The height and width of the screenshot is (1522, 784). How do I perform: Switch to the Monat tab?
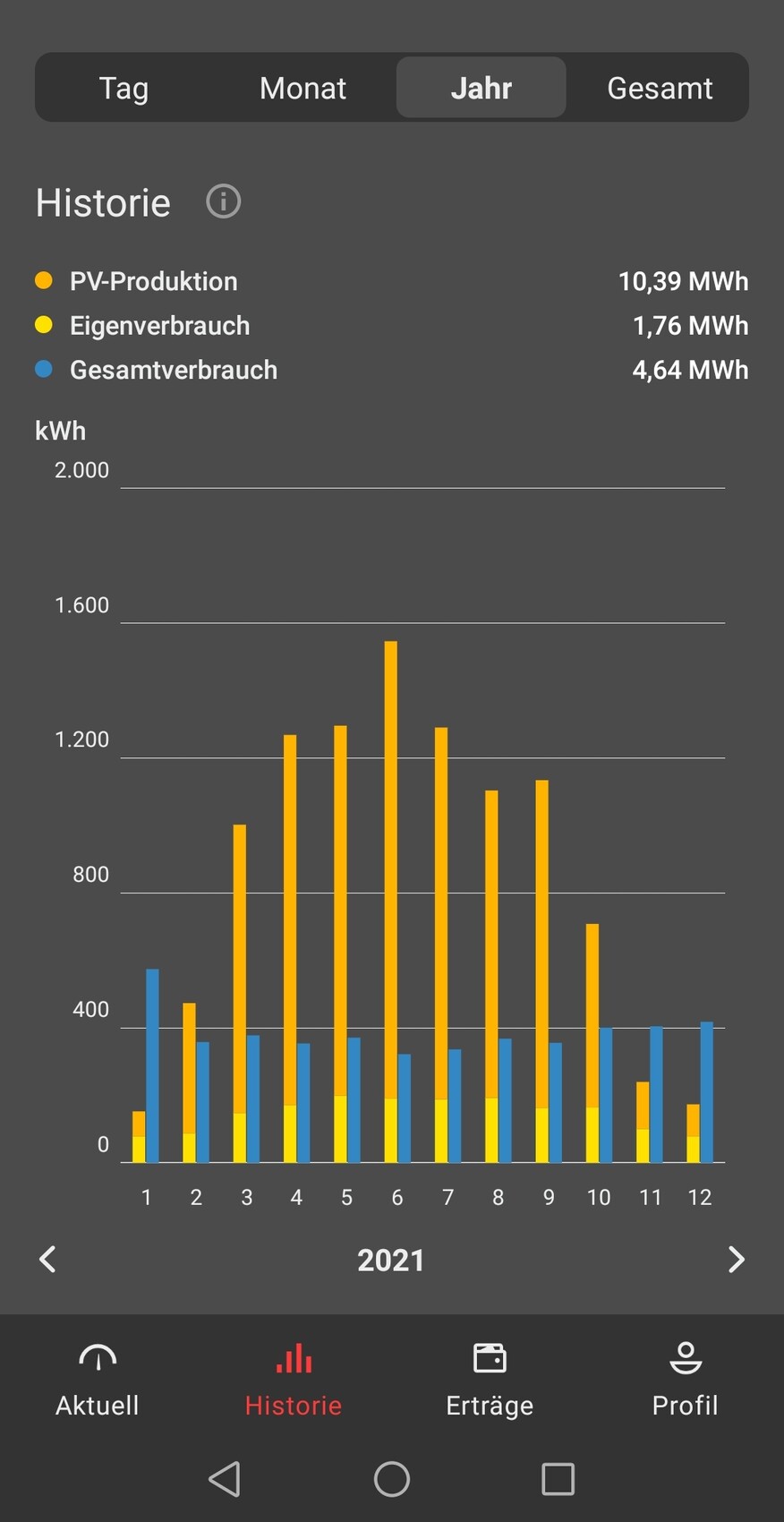pos(303,87)
